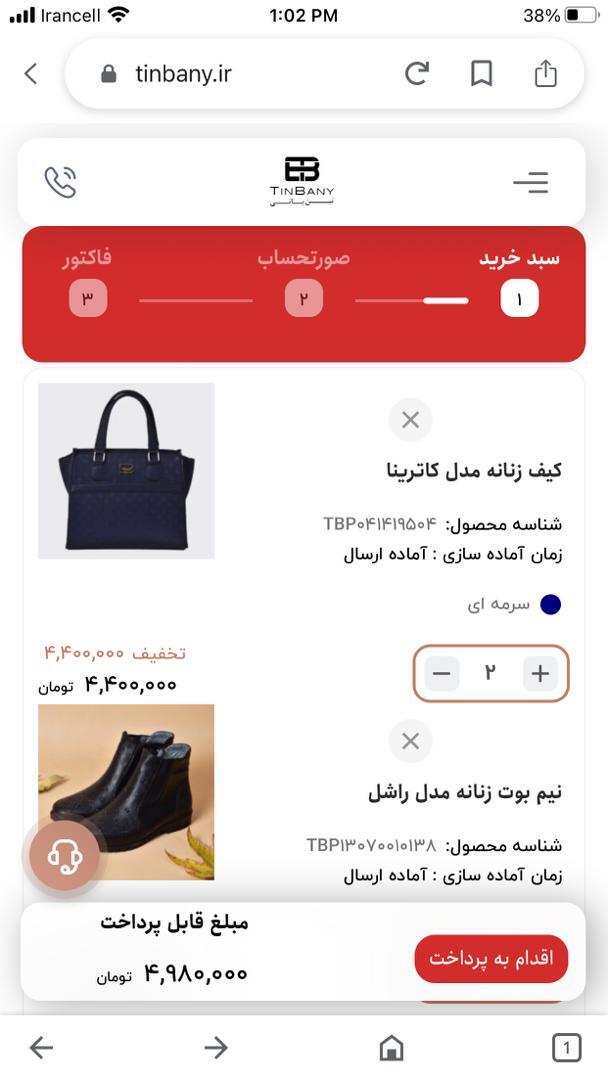The image size is (608, 1080).
Task: Tap the phone call icon
Action: (60, 182)
